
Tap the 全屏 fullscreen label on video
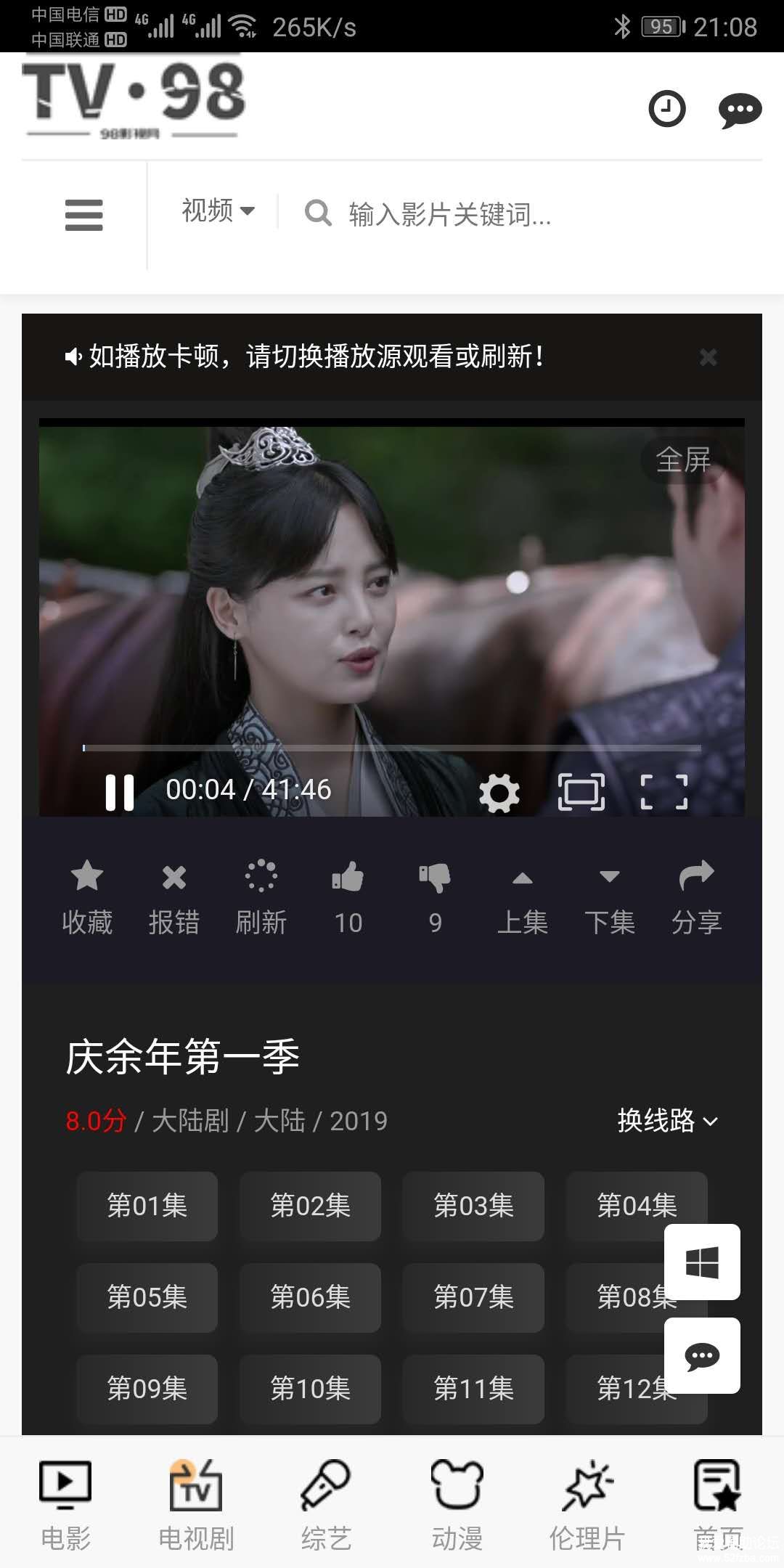(682, 460)
